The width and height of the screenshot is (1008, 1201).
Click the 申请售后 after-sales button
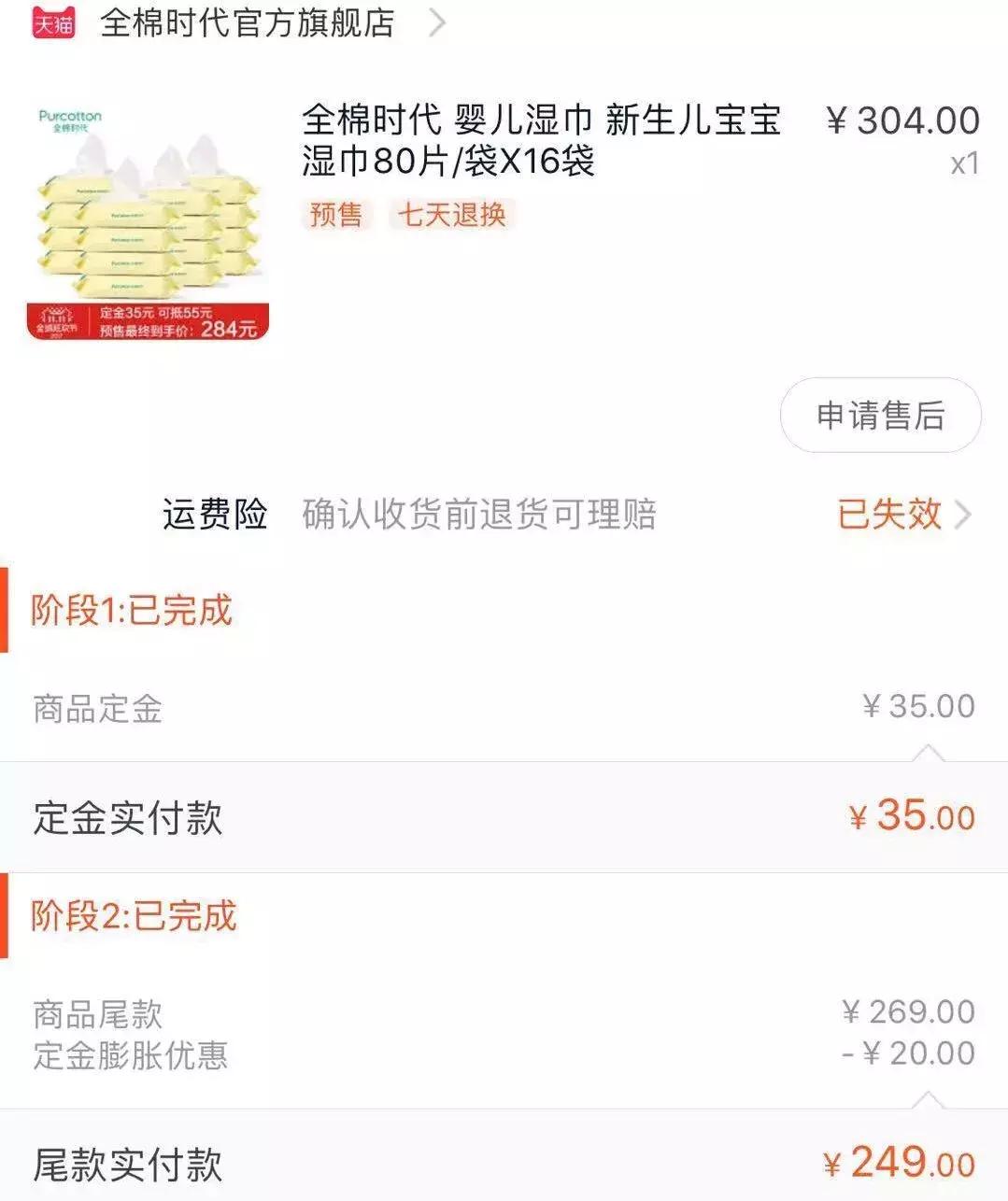[x=879, y=417]
